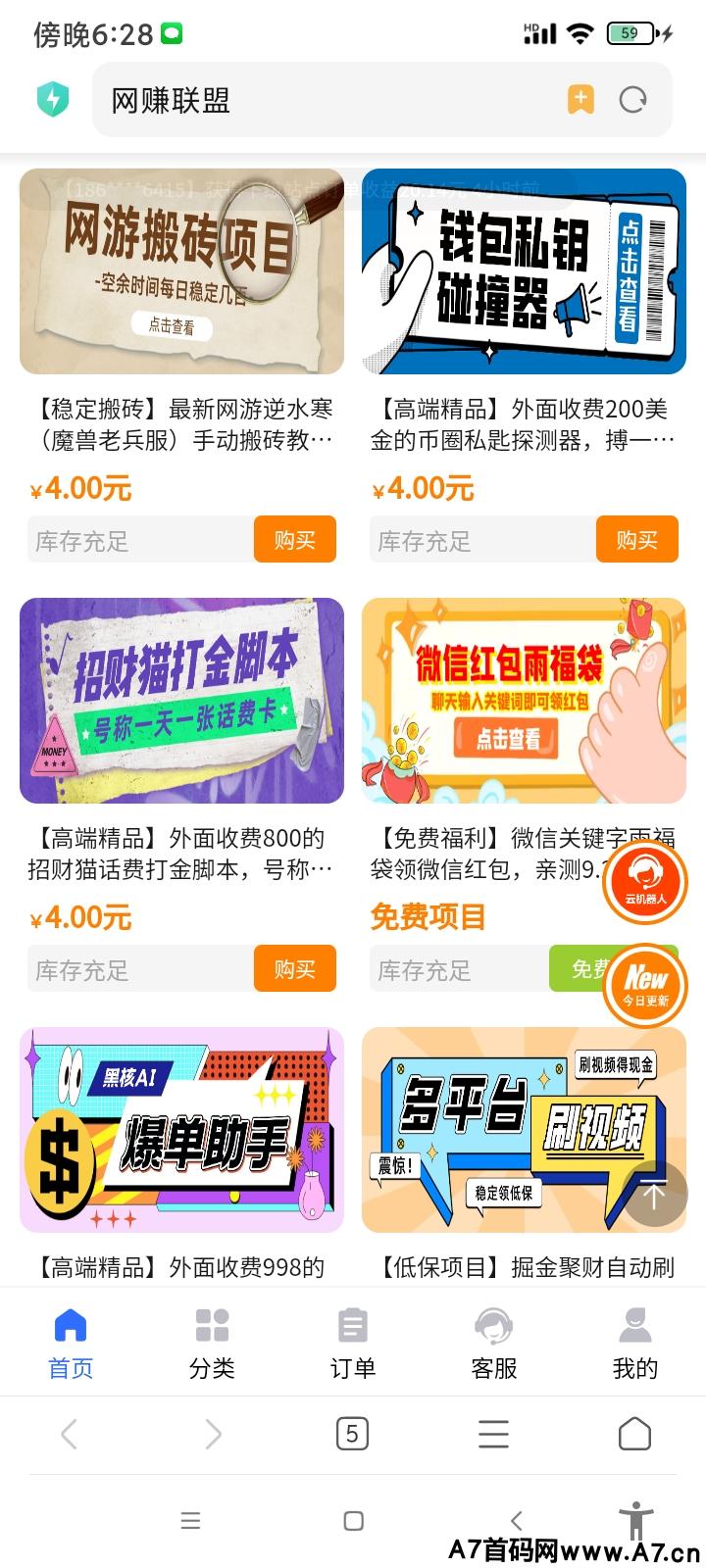Buy the 招财猫话费打金脚本
706x1568 pixels.
tap(294, 969)
